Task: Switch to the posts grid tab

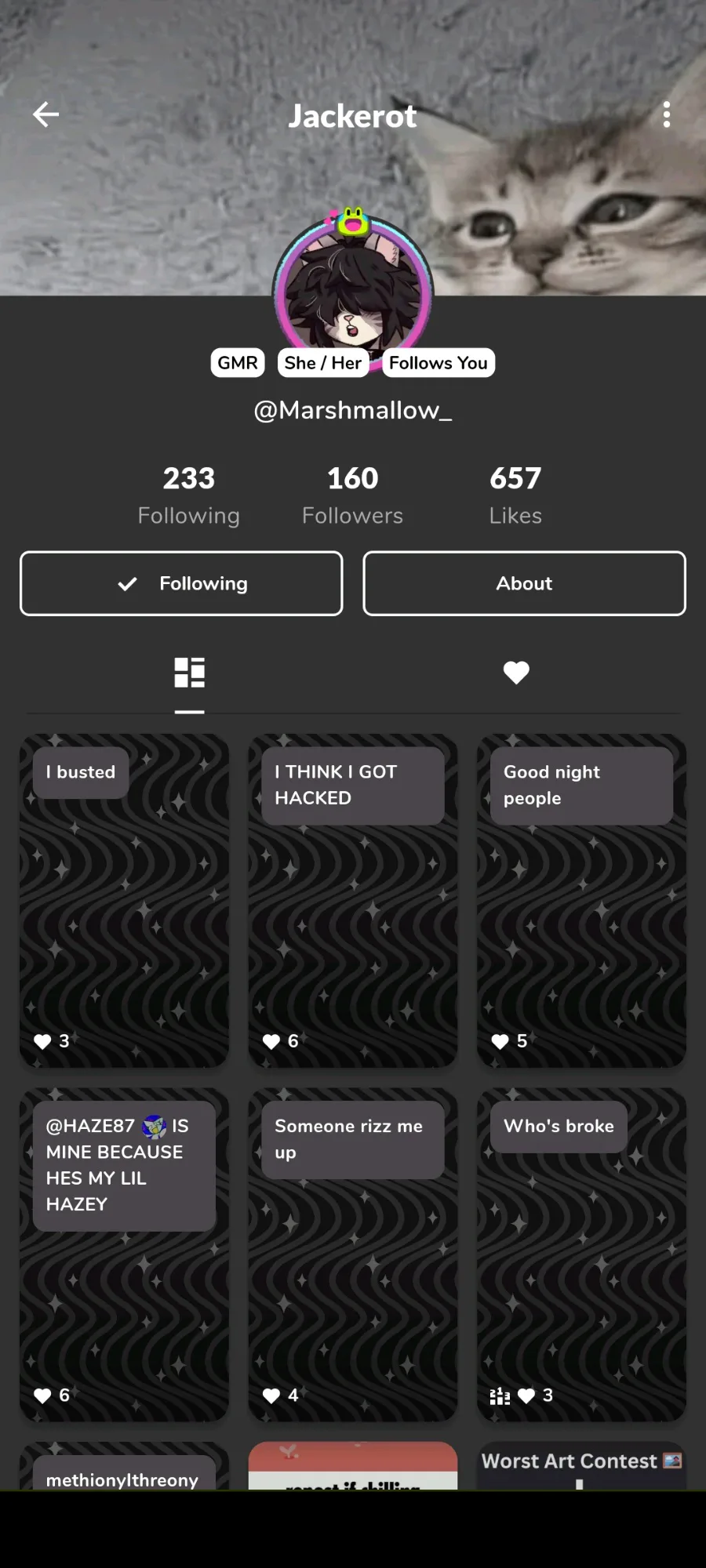Action: coord(190,673)
